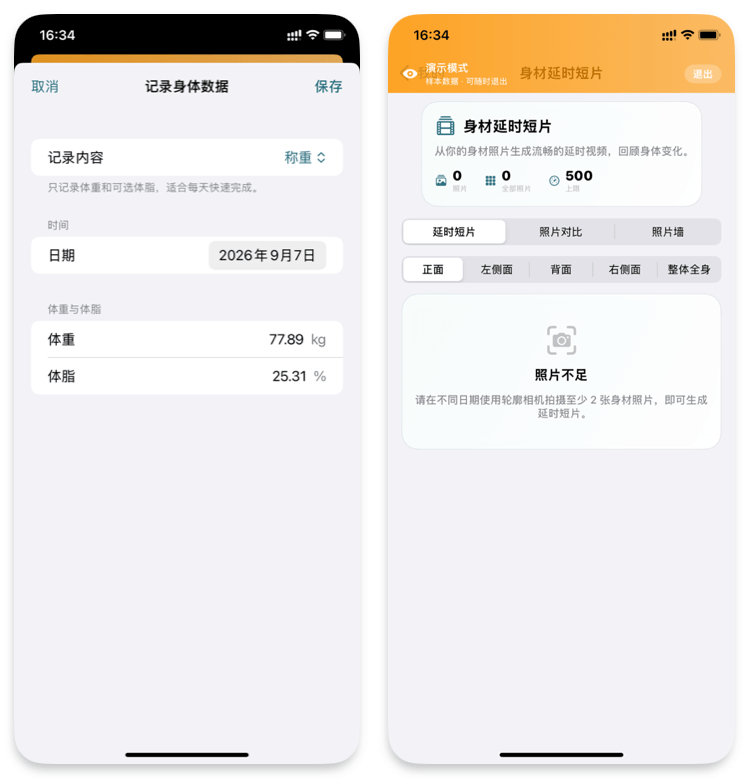Image resolution: width=747 pixels, height=782 pixels.
Task: Select the 右侧面 view
Action: tap(624, 270)
